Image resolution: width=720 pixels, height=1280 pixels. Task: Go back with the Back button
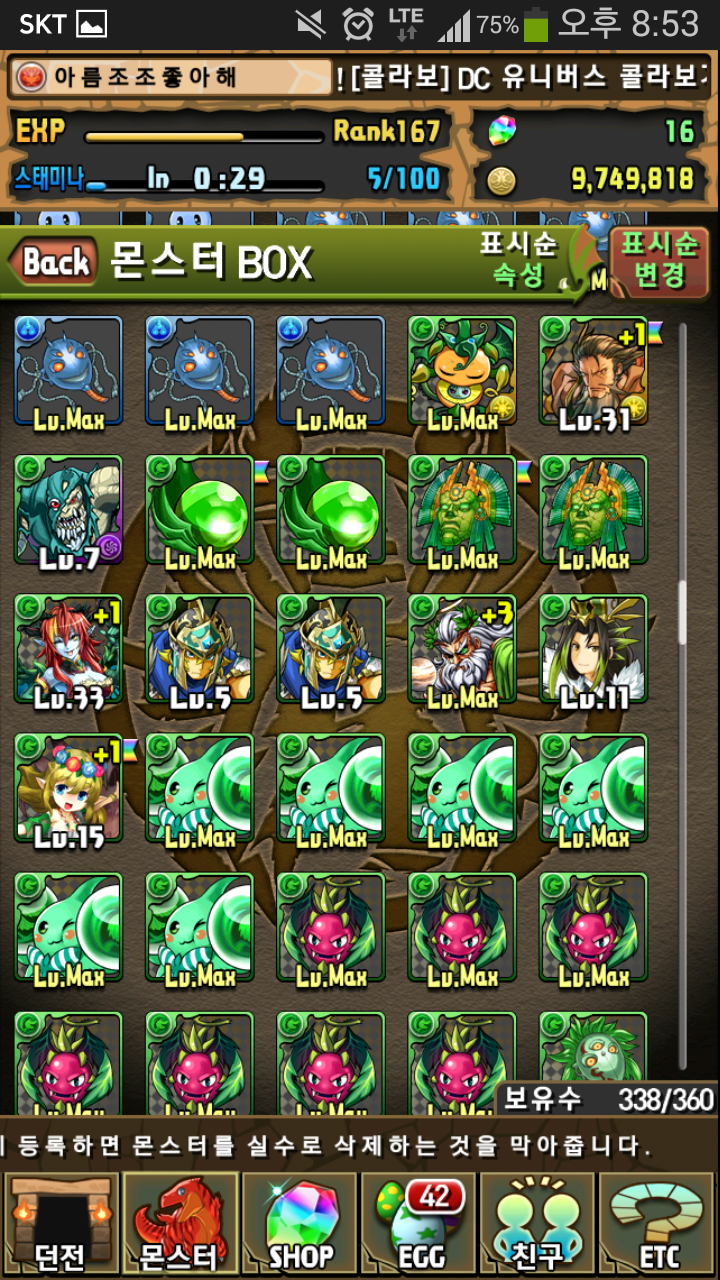pyautogui.click(x=55, y=263)
